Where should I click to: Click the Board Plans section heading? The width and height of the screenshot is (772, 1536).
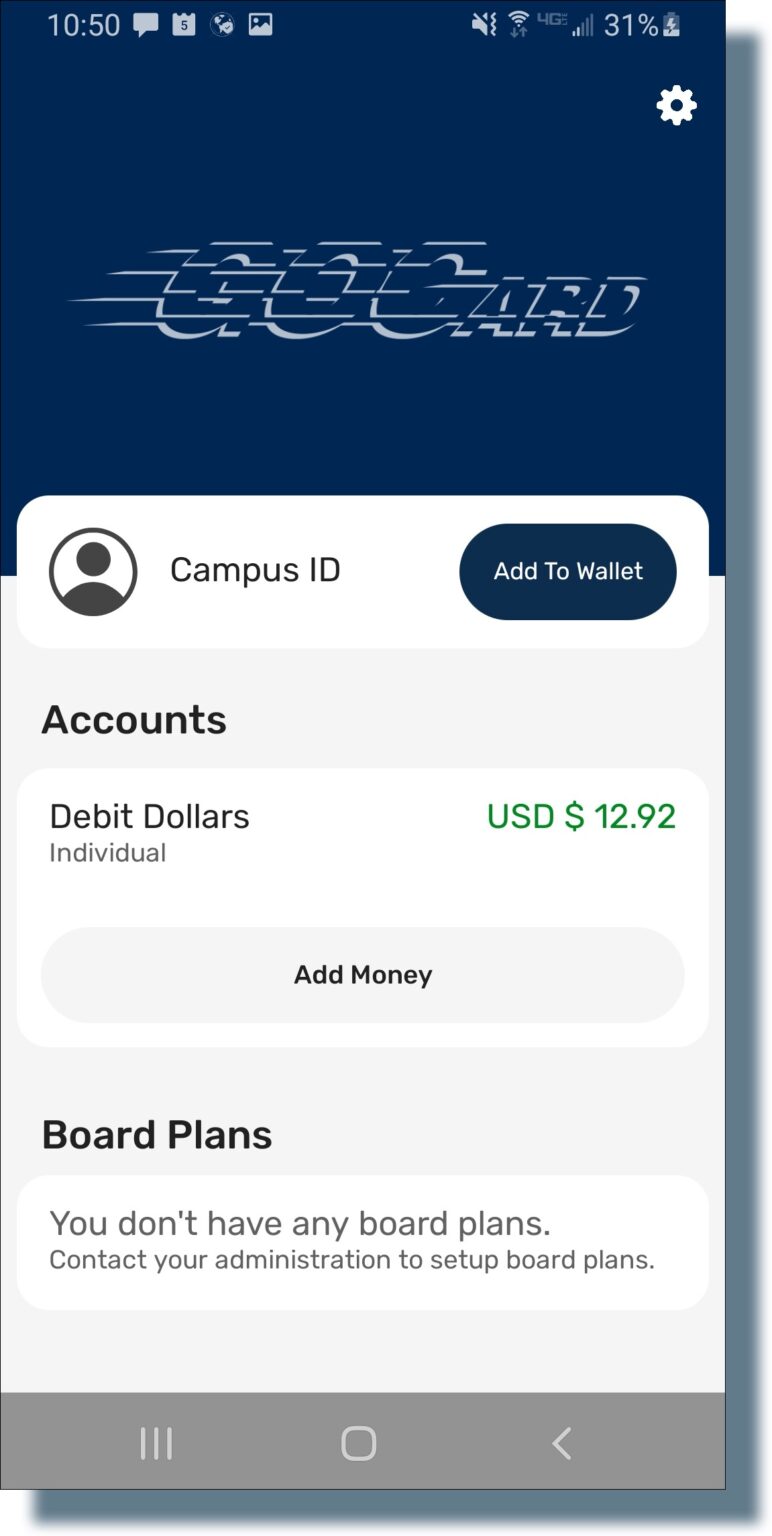(x=156, y=1134)
